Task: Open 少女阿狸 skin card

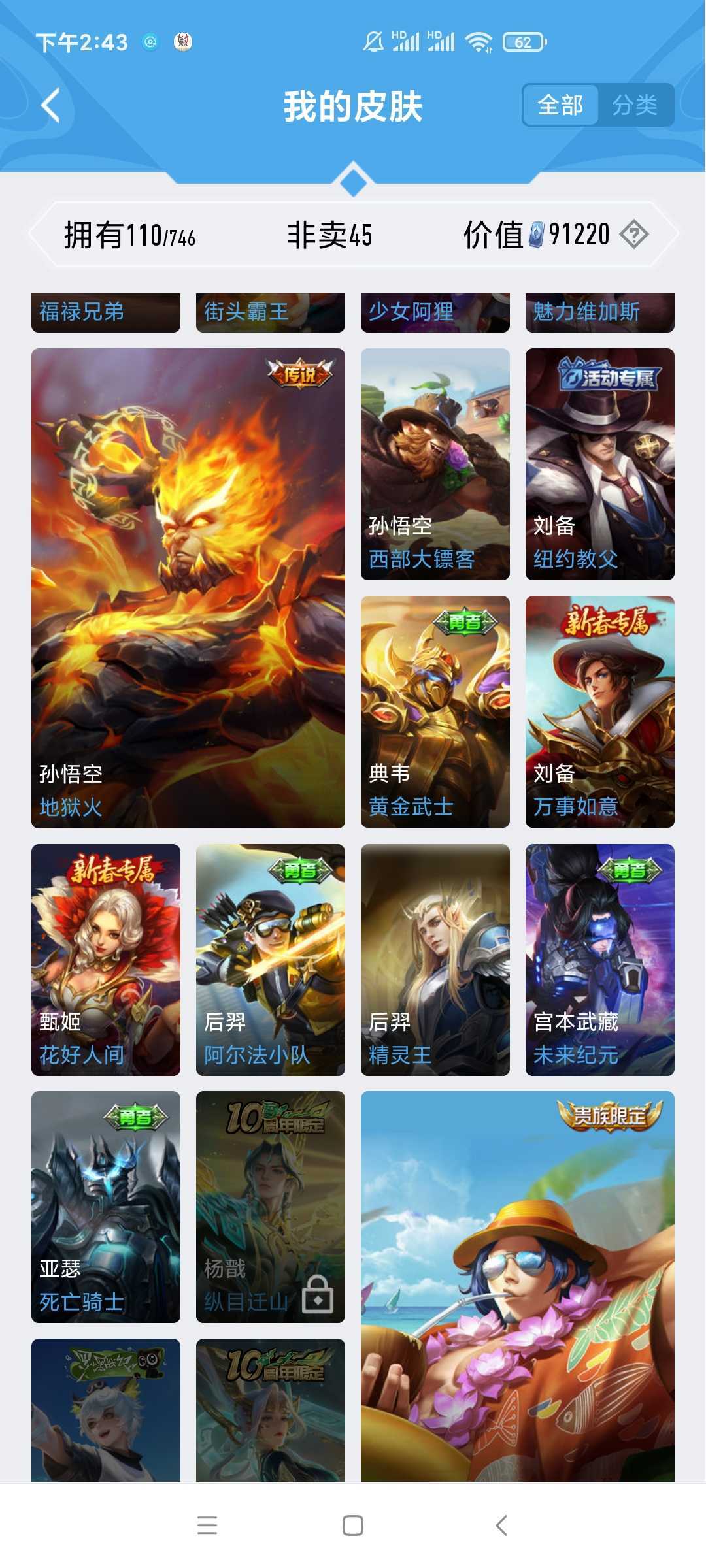Action: click(435, 312)
